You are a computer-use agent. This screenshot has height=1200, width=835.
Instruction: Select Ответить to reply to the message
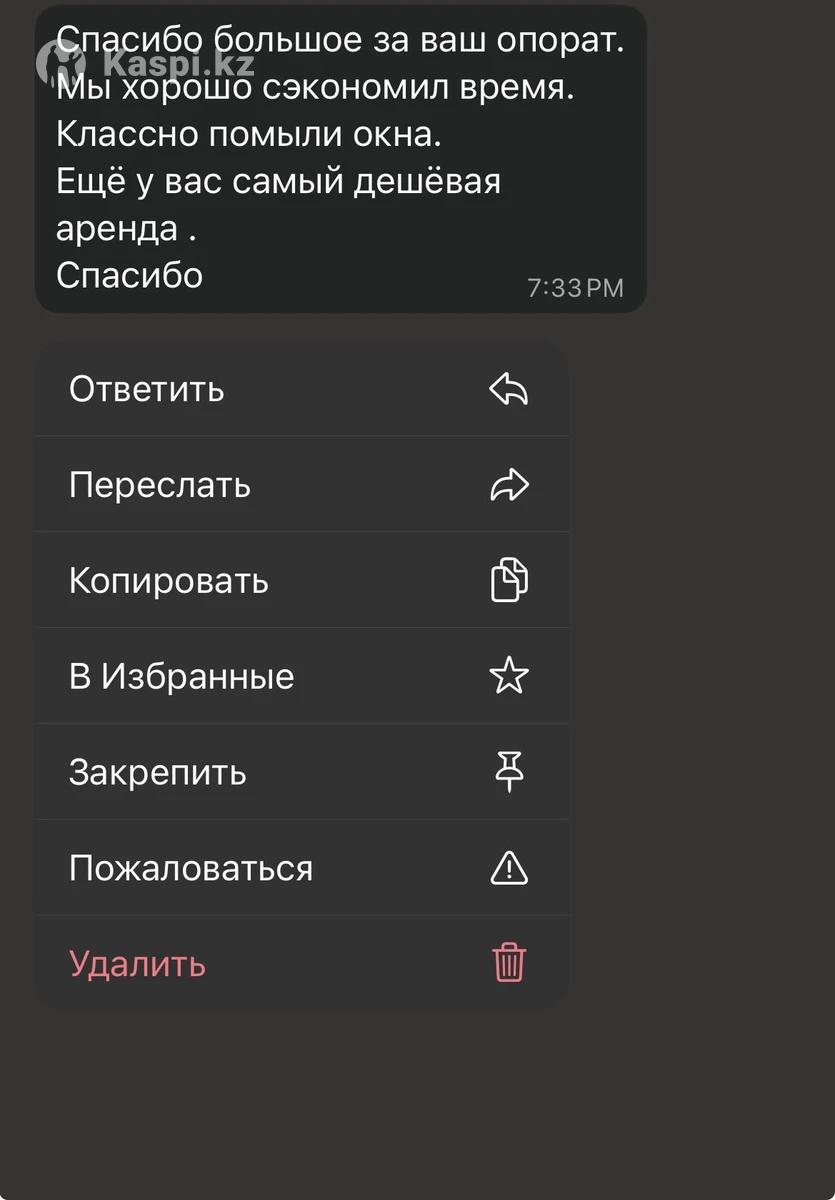tap(300, 389)
